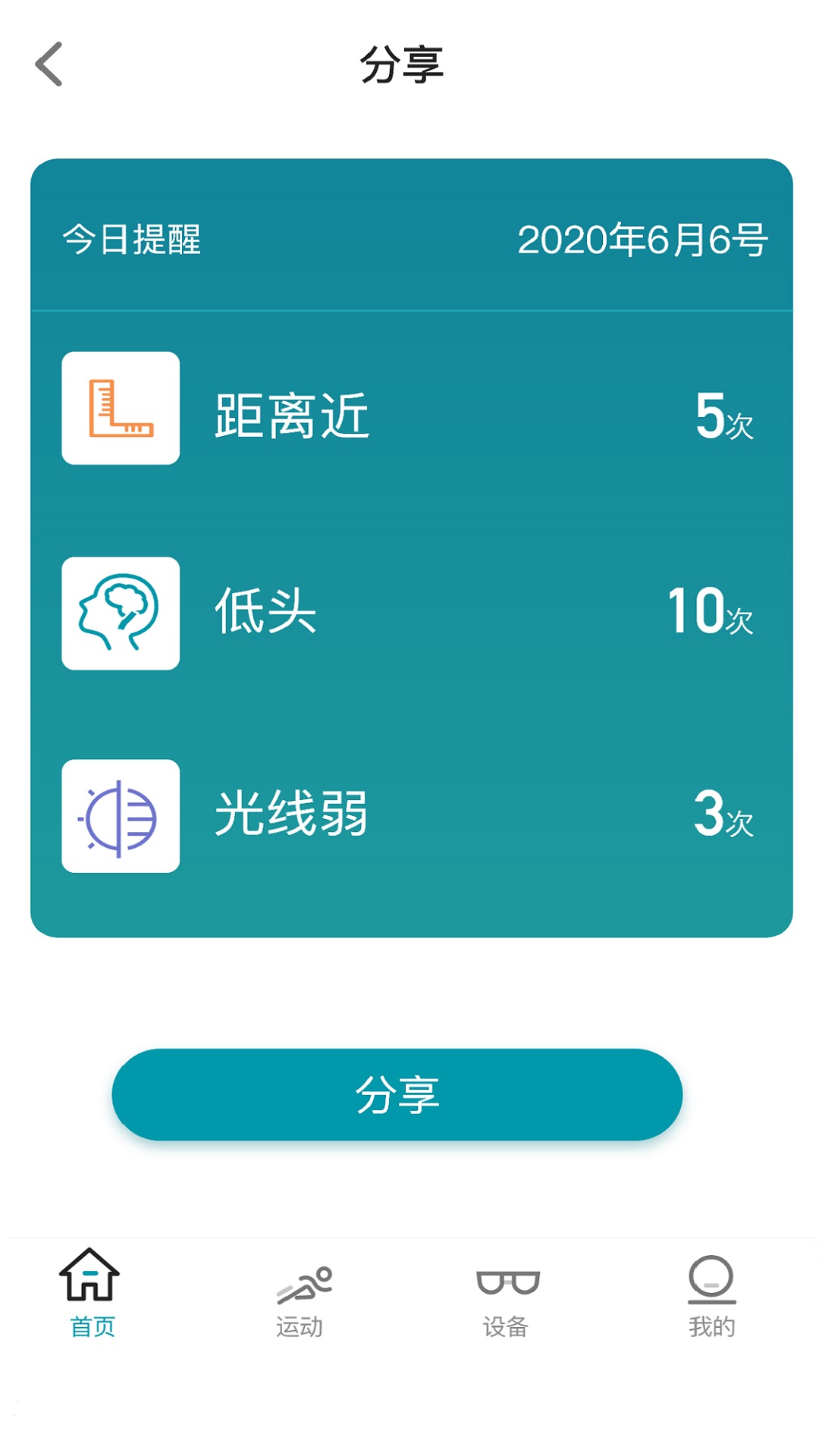The width and height of the screenshot is (819, 1456).
Task: Tap the date 2020年6月6号
Action: click(646, 241)
